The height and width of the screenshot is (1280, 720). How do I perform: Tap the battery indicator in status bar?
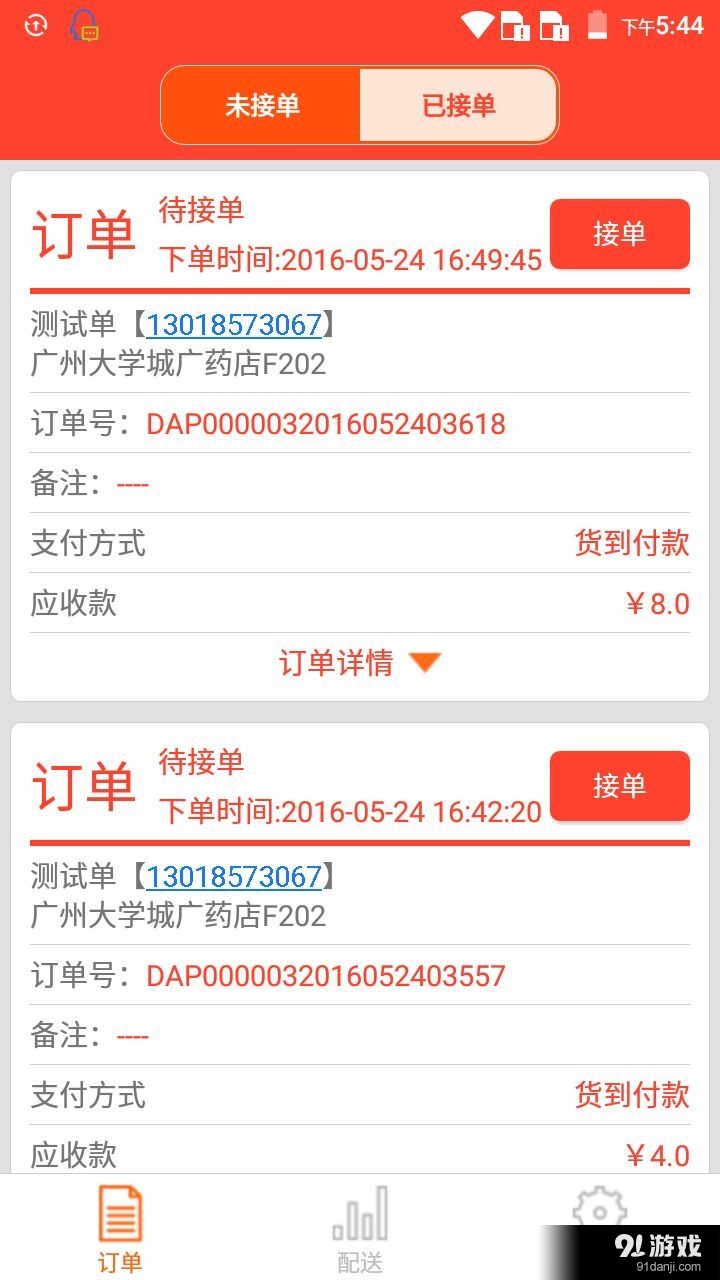(596, 23)
